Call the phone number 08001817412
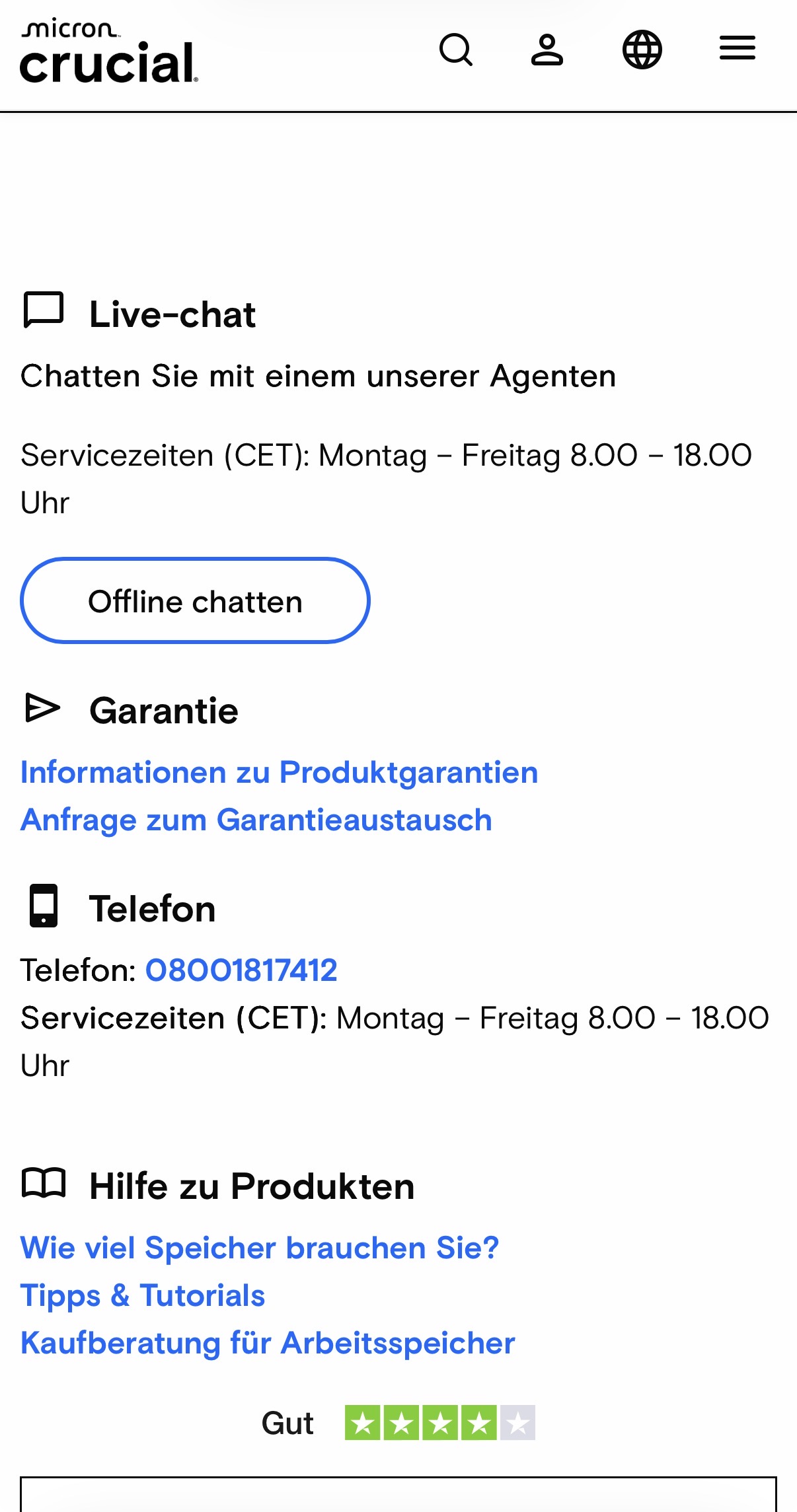Image resolution: width=797 pixels, height=1512 pixels. coord(241,970)
